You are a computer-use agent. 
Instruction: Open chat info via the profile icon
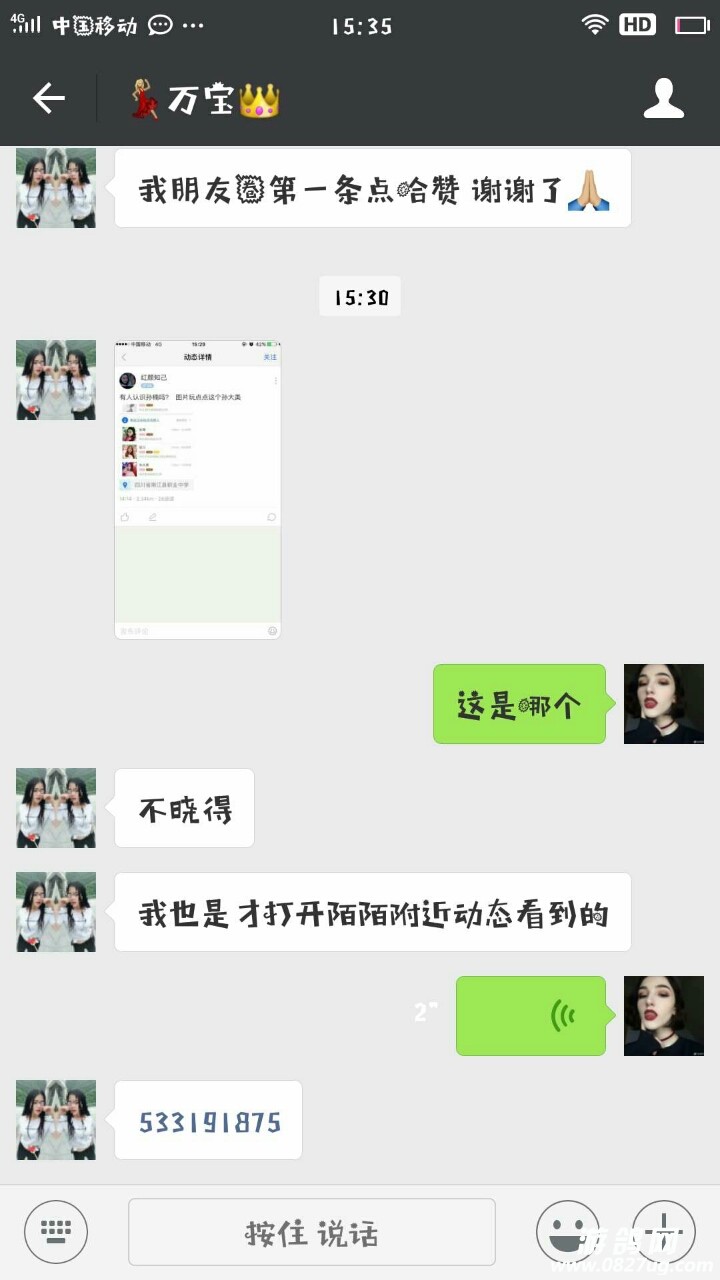coord(663,98)
